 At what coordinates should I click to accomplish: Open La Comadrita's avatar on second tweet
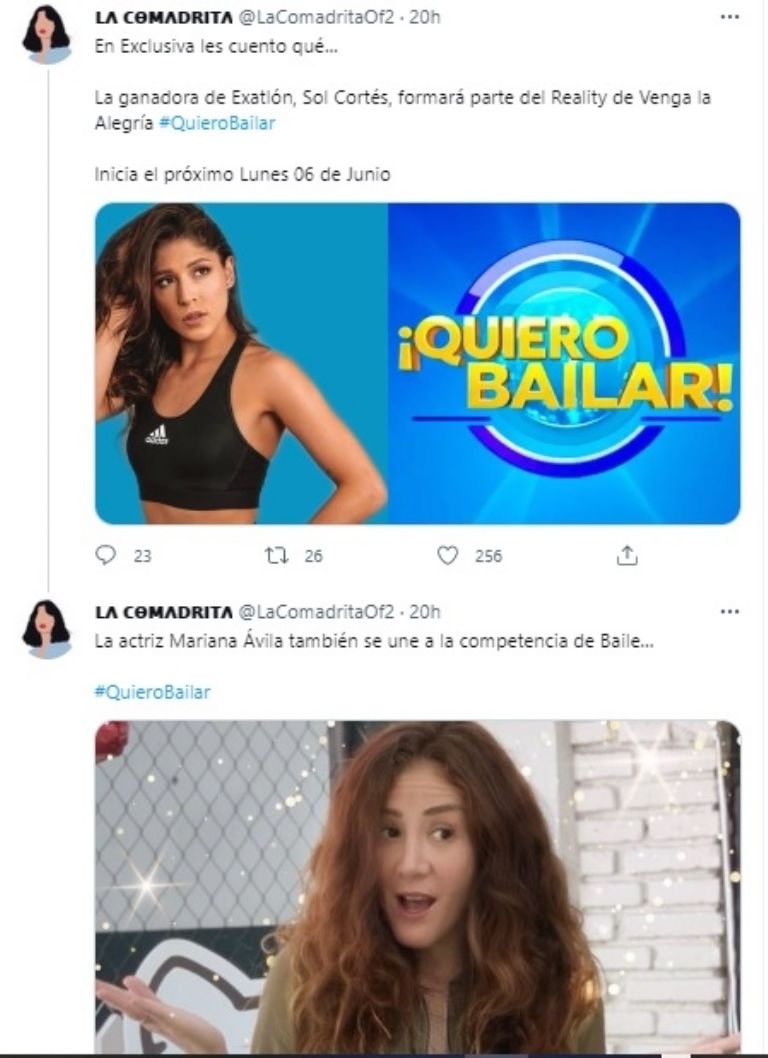pyautogui.click(x=46, y=628)
